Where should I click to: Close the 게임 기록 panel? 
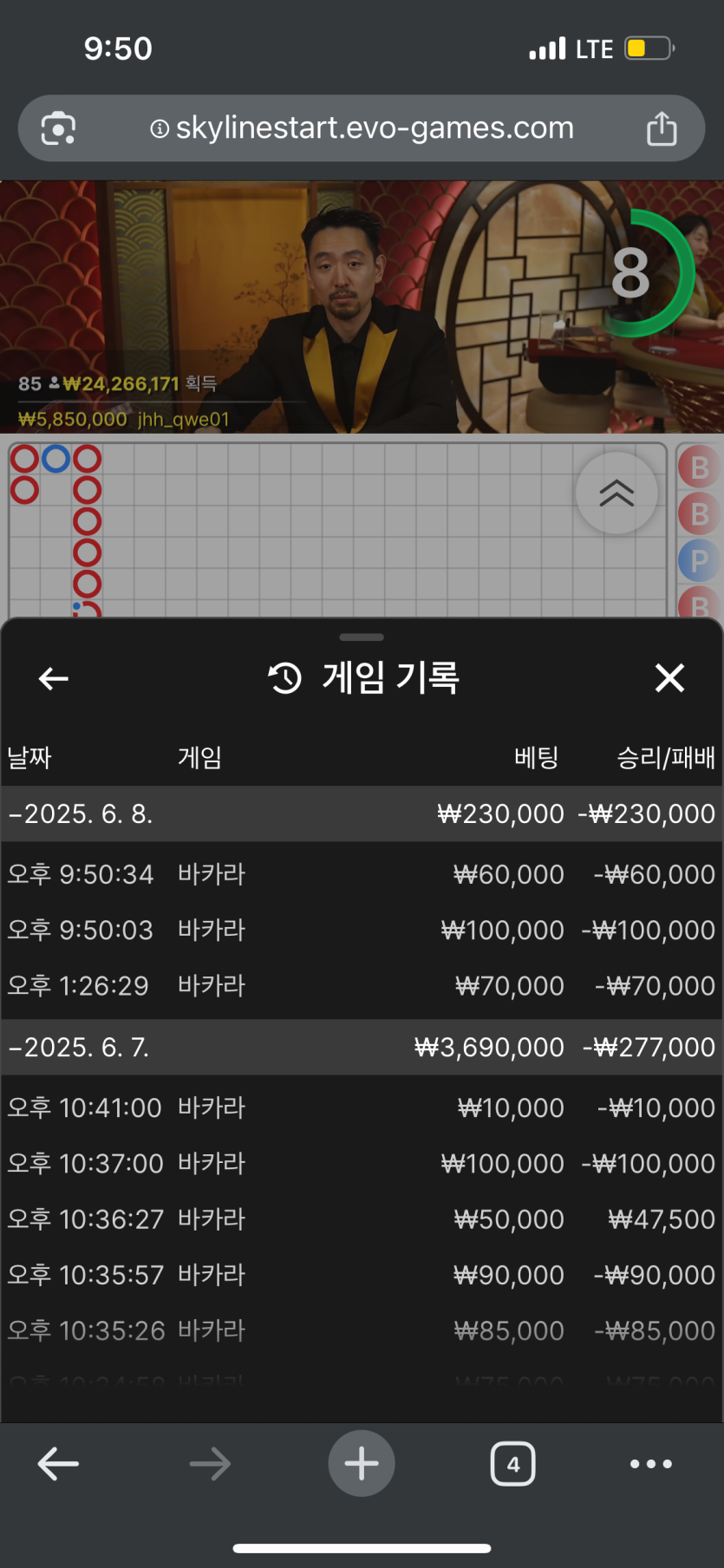click(669, 678)
